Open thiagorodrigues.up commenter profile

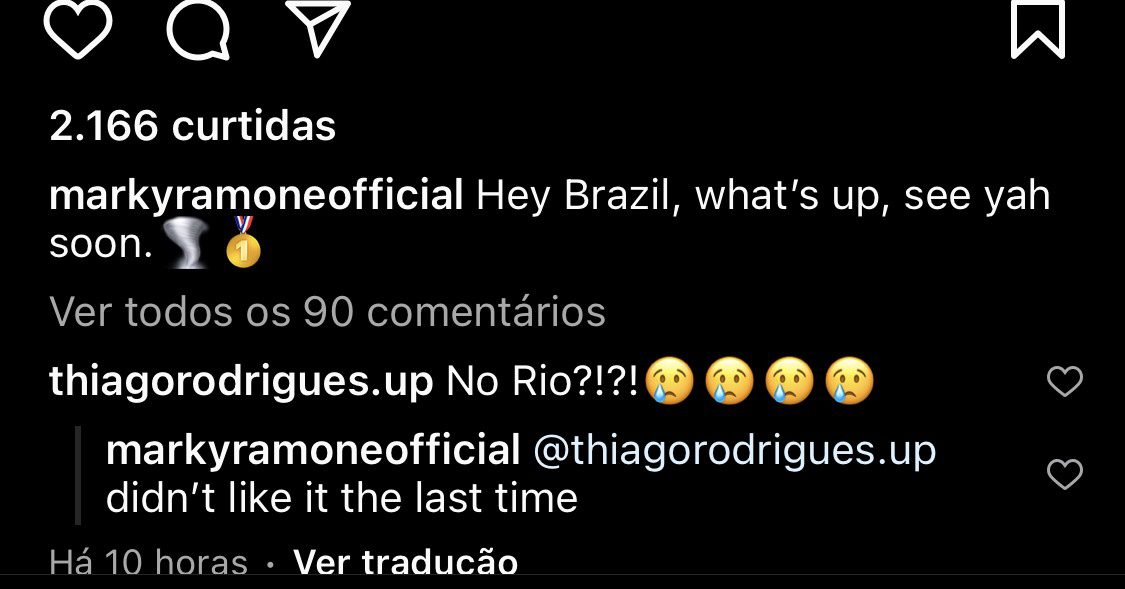pyautogui.click(x=240, y=381)
